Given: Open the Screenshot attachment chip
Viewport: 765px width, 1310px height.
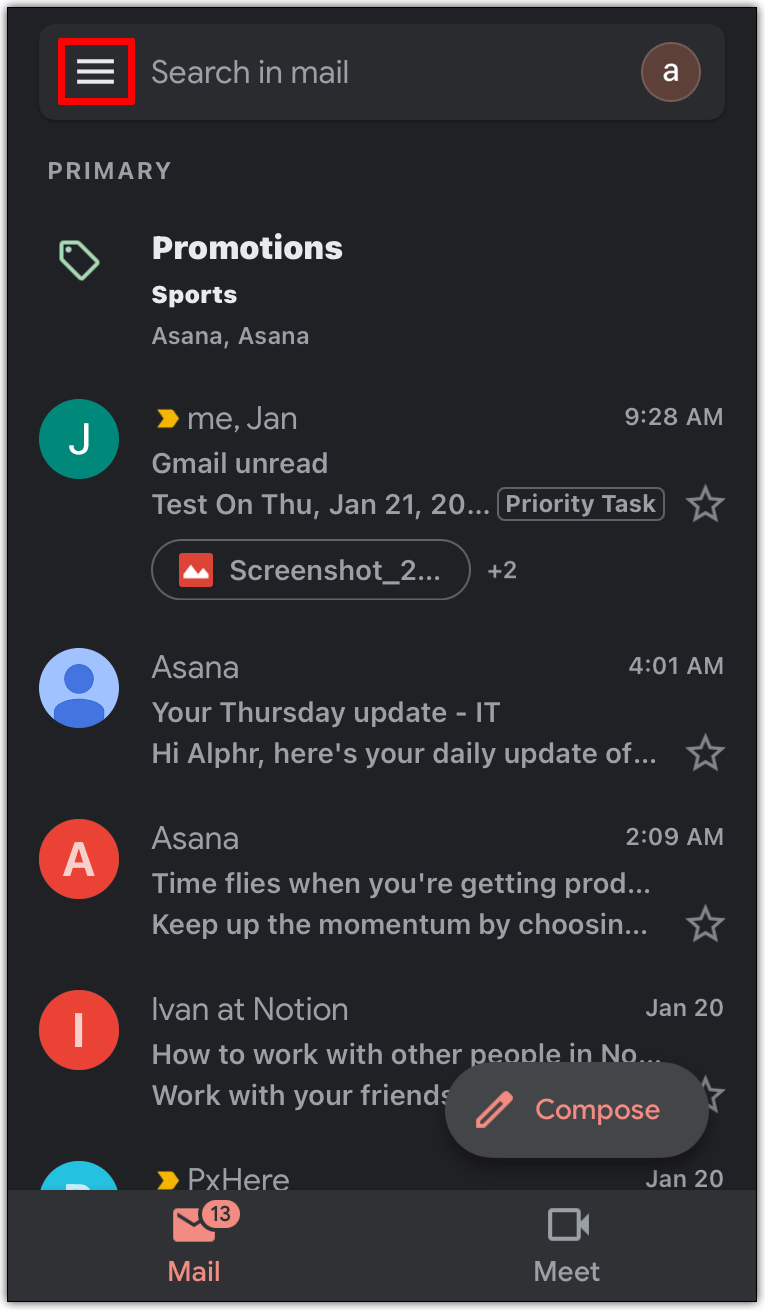Looking at the screenshot, I should pyautogui.click(x=310, y=570).
